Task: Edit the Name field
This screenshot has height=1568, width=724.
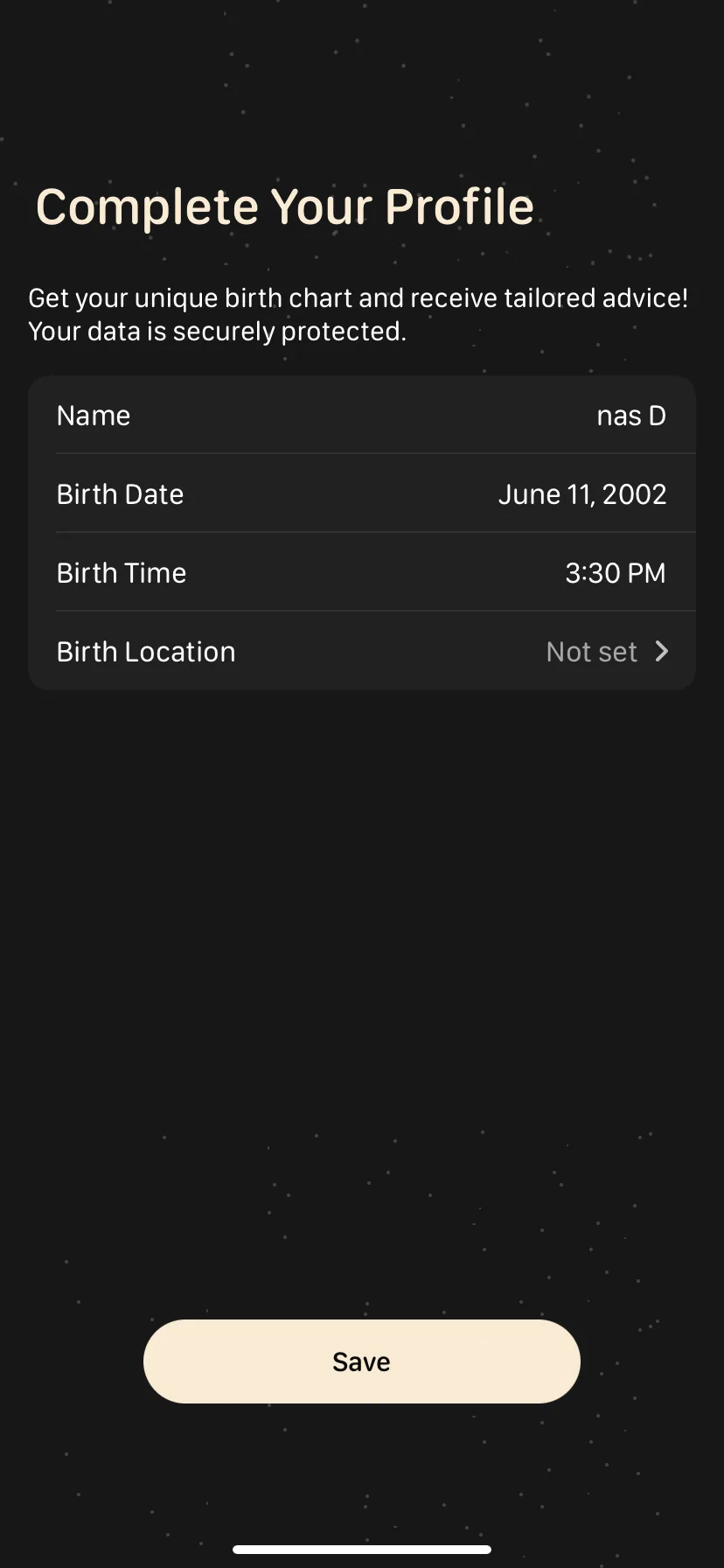Action: click(x=630, y=416)
